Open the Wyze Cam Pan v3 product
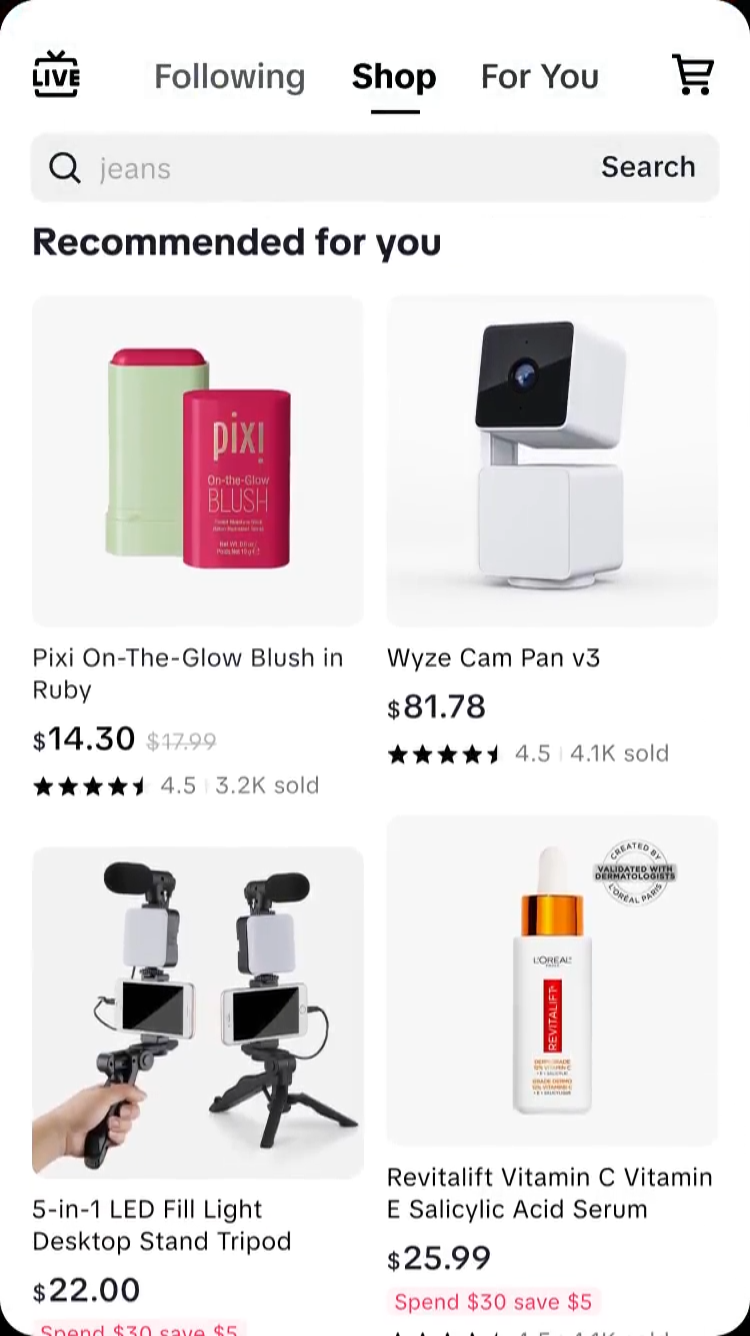This screenshot has width=750, height=1336. (x=552, y=461)
